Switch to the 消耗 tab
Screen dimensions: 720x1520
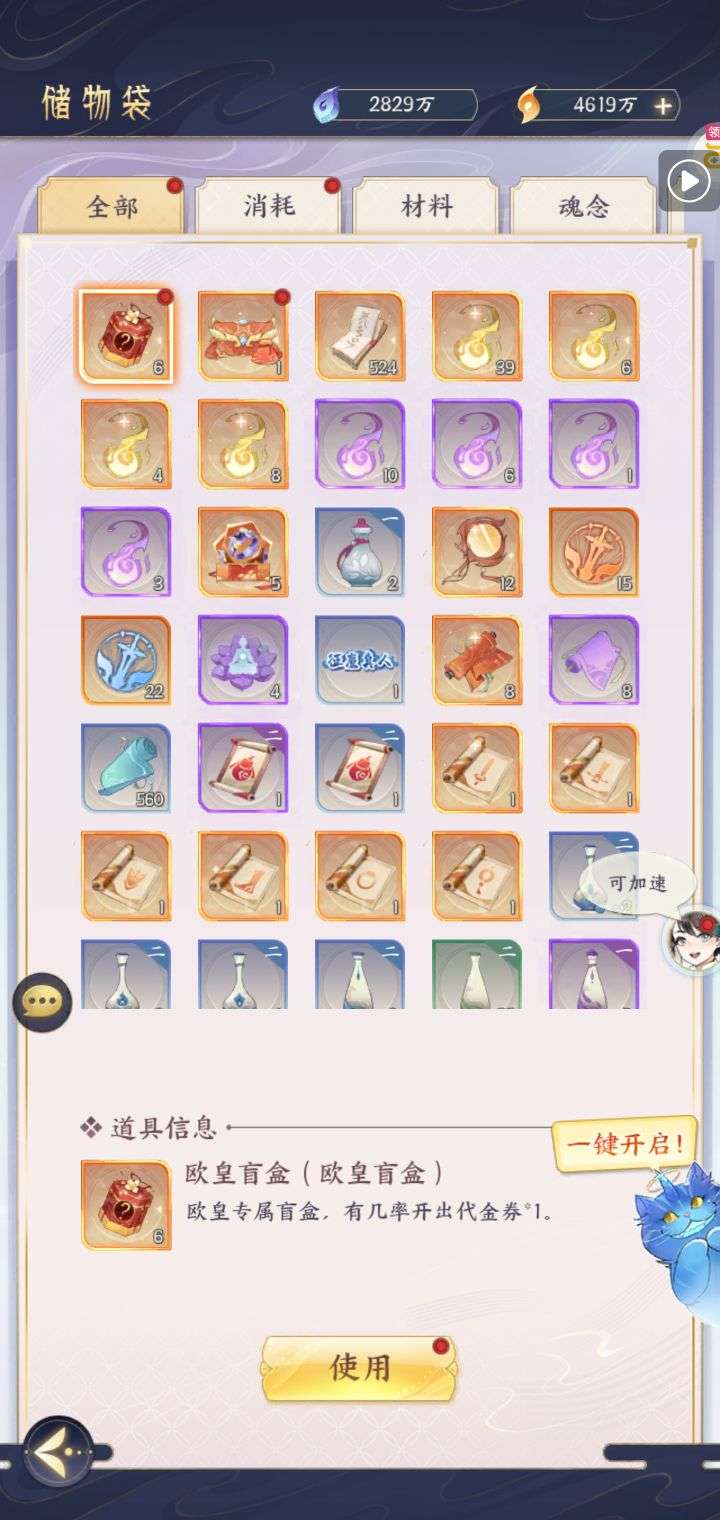[x=268, y=207]
